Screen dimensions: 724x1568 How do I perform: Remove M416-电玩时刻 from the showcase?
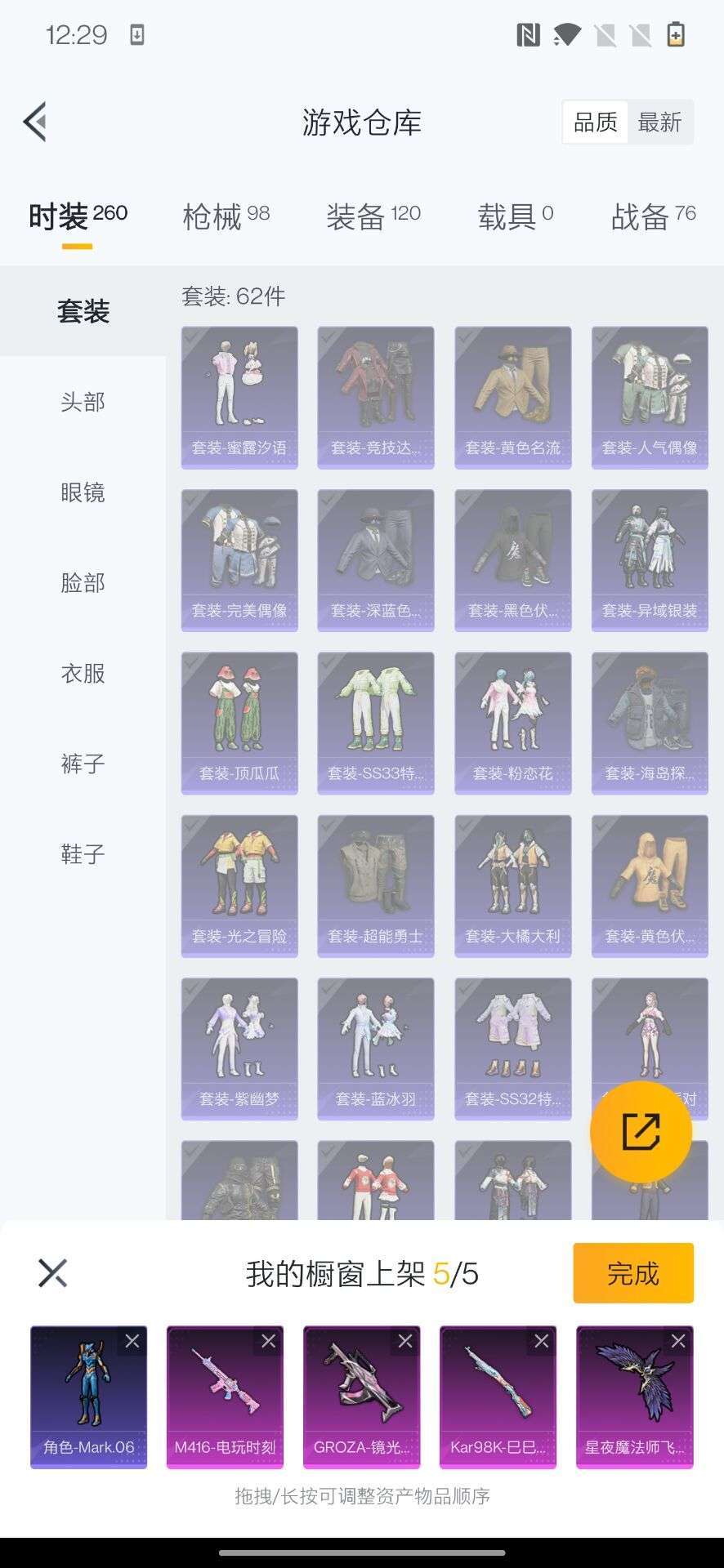pos(269,1341)
